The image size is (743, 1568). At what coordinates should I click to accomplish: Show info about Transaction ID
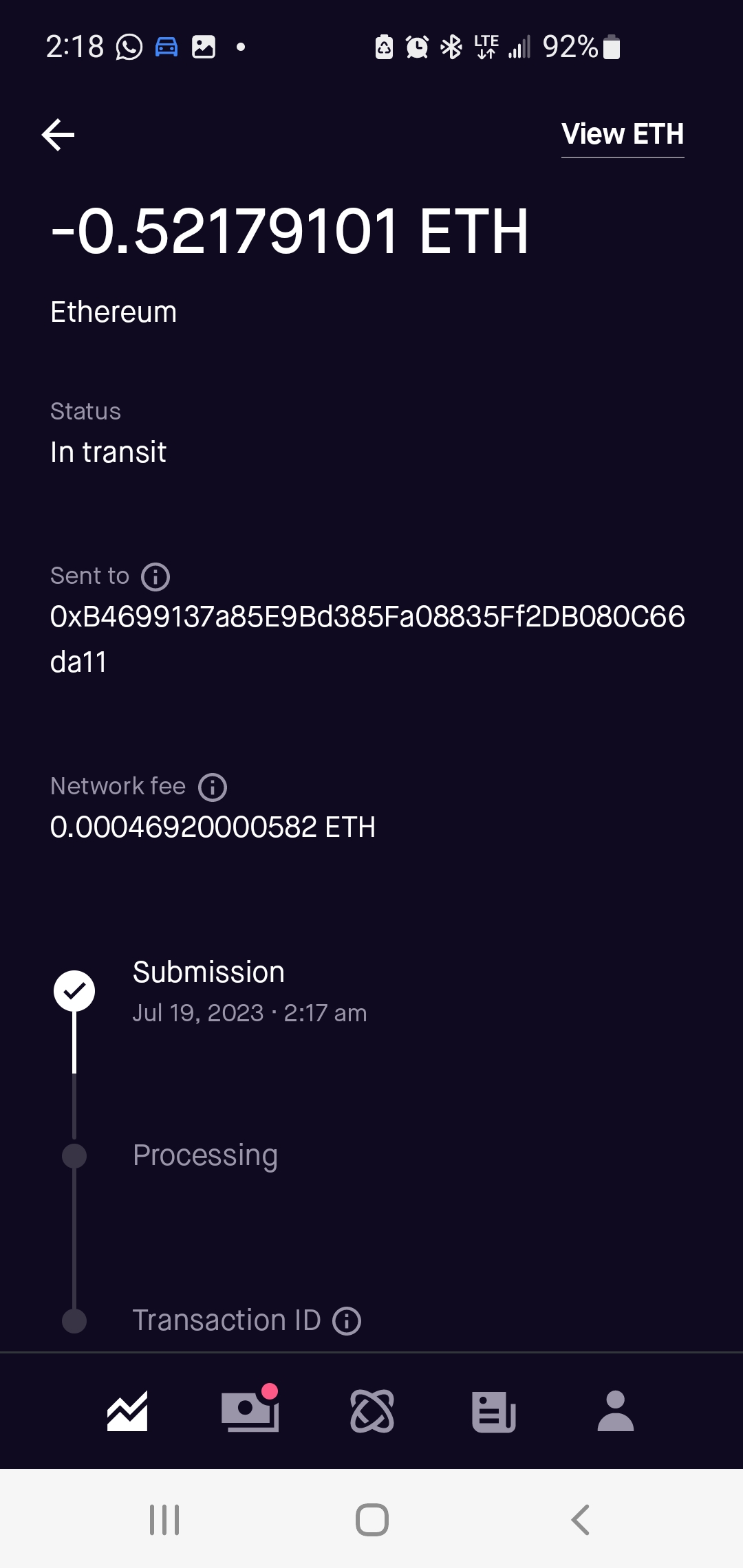(347, 1321)
